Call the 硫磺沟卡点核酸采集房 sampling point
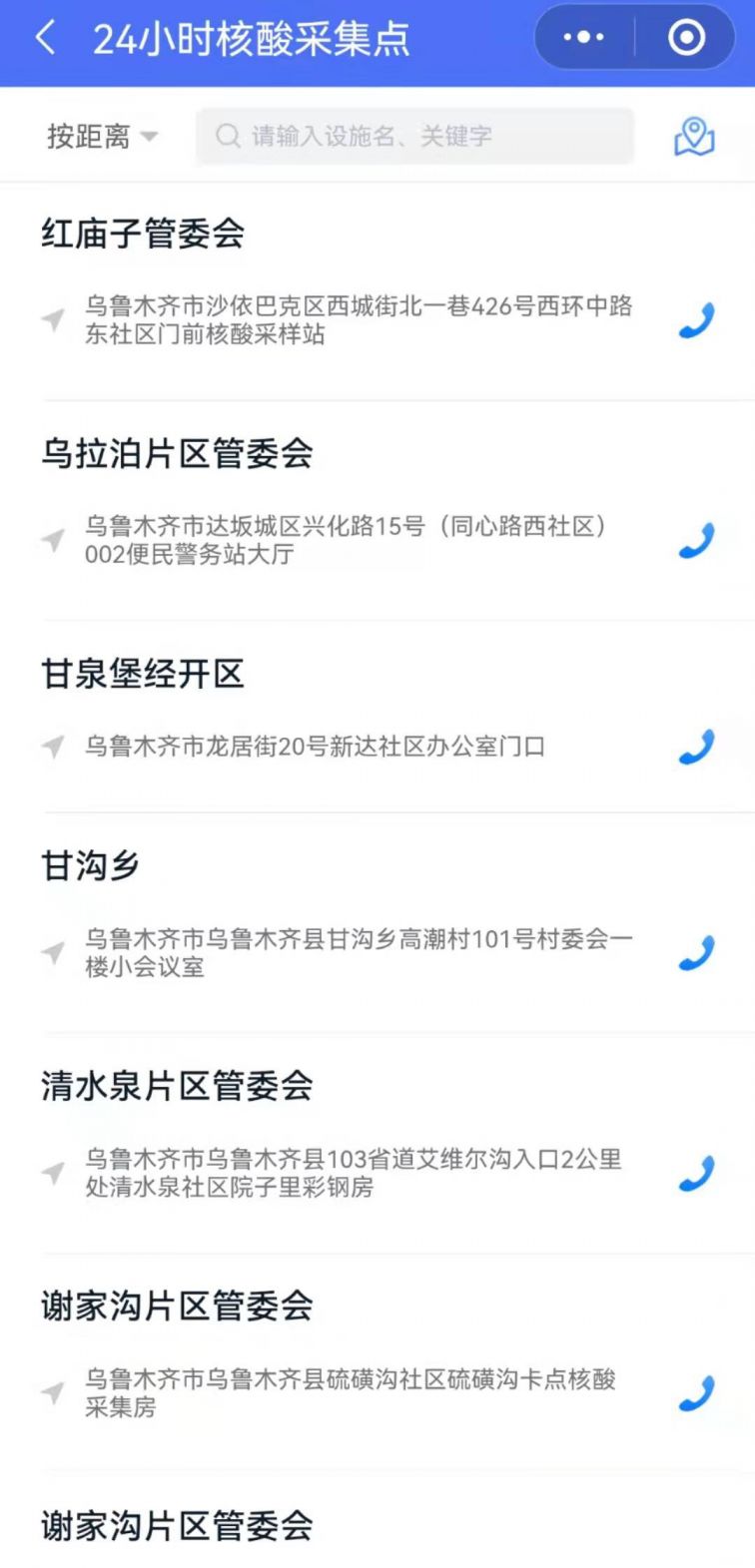 pyautogui.click(x=696, y=1393)
